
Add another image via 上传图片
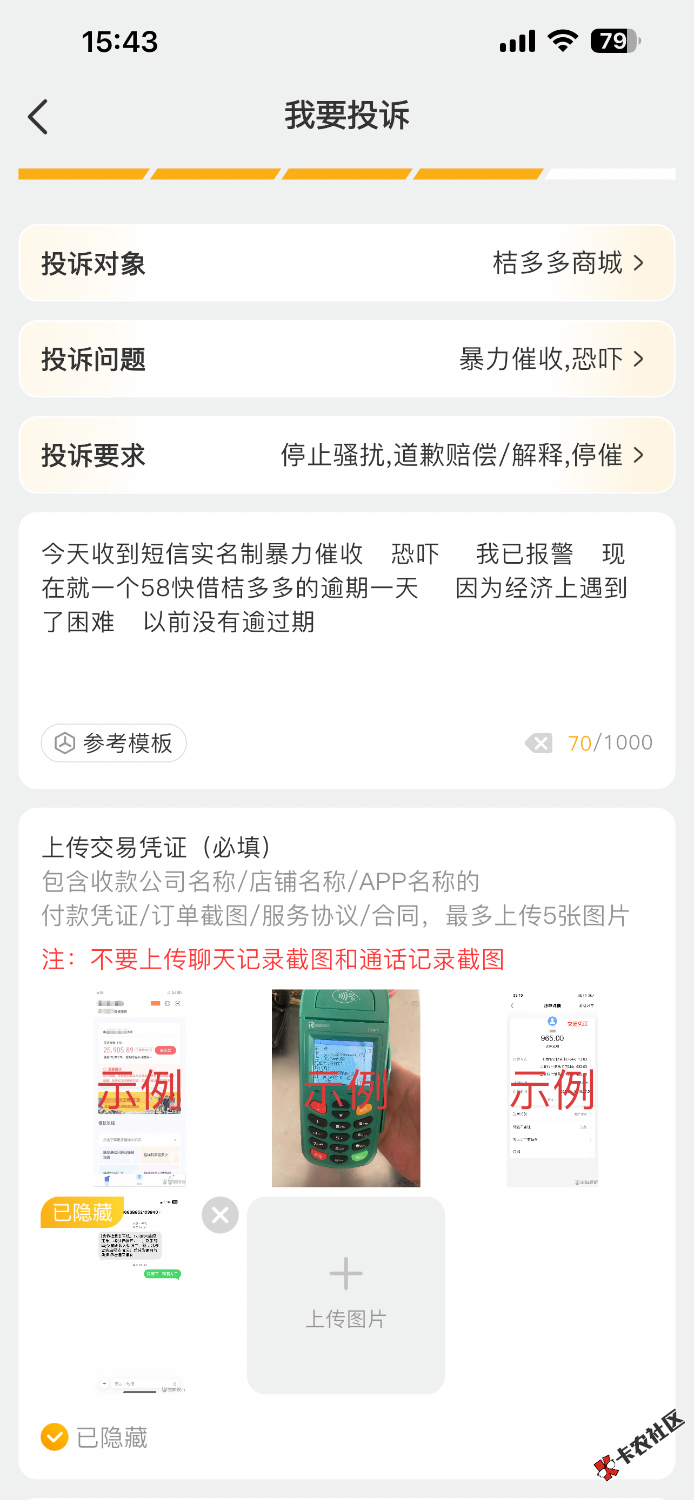(346, 1294)
